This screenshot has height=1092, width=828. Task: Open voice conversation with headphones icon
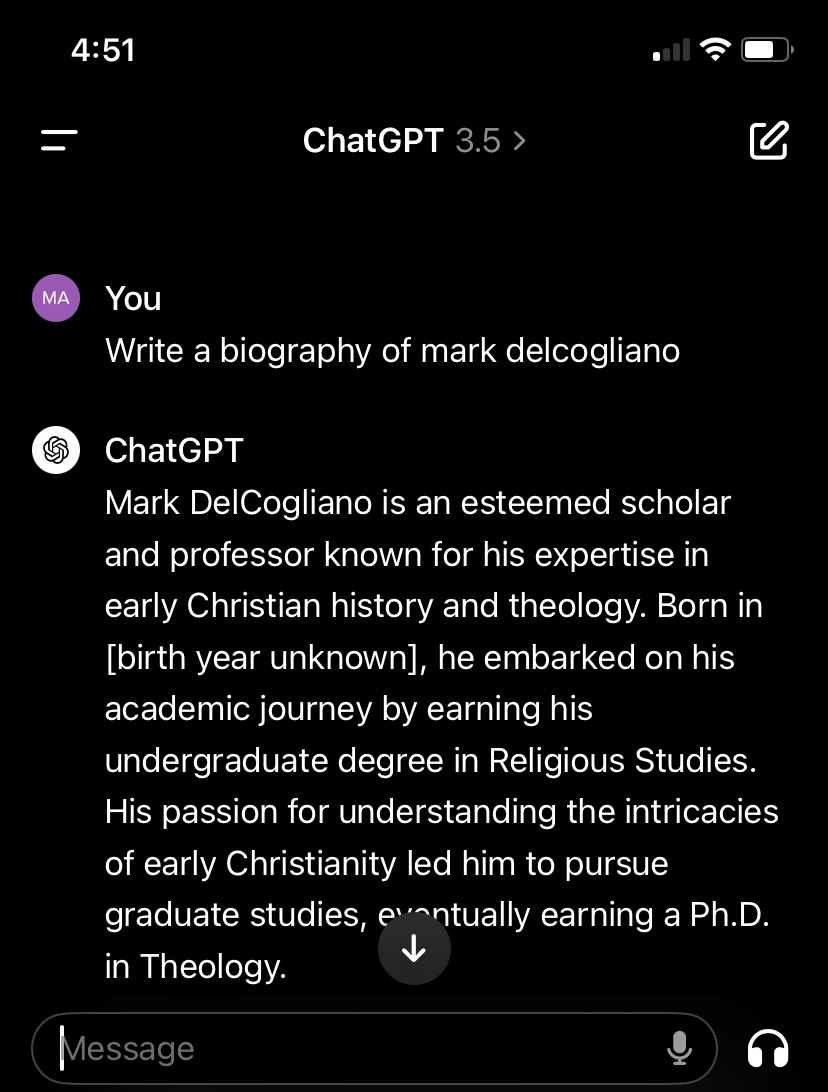[x=768, y=1049]
